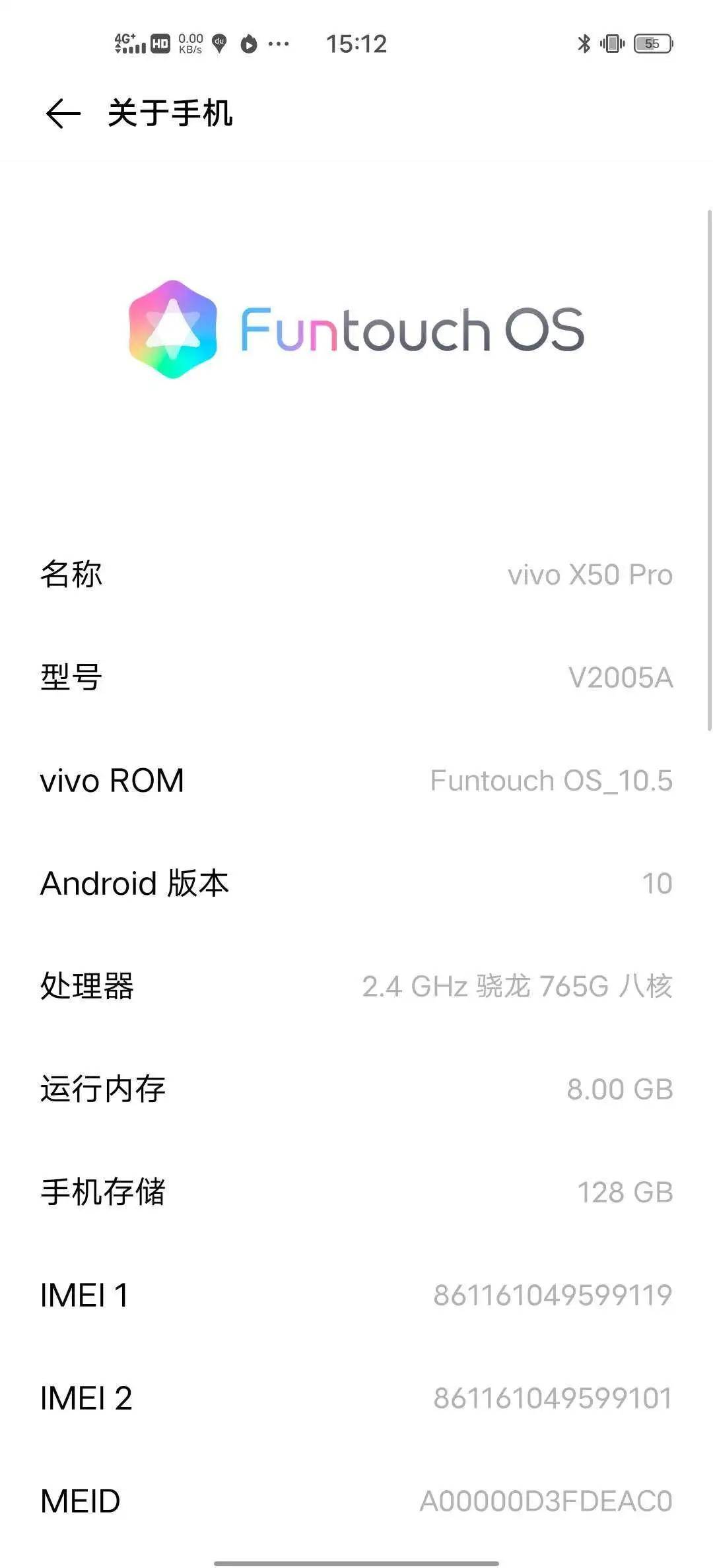Select the Bluetooth icon in the status bar
713x1568 pixels.
click(x=584, y=44)
